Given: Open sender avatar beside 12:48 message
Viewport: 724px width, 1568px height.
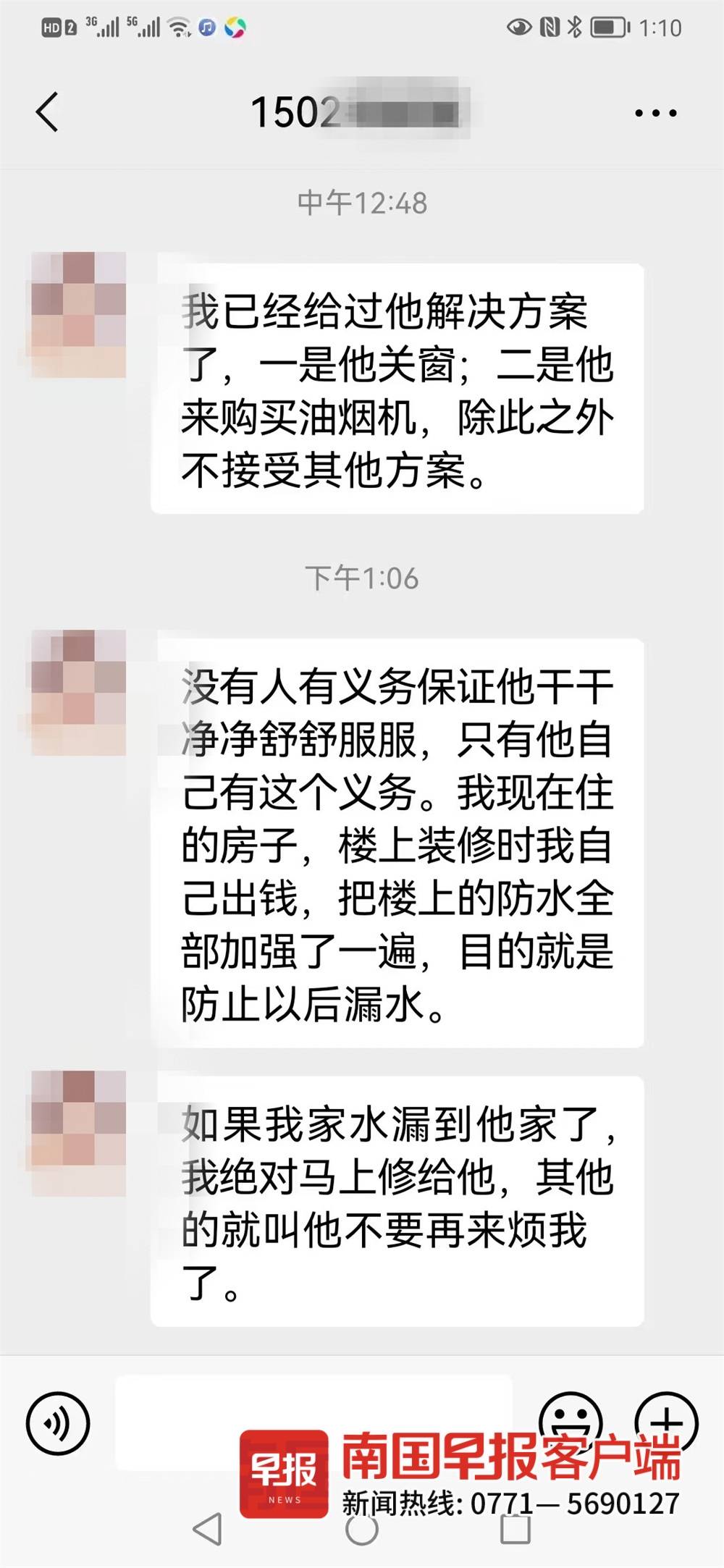Looking at the screenshot, I should coord(79,314).
